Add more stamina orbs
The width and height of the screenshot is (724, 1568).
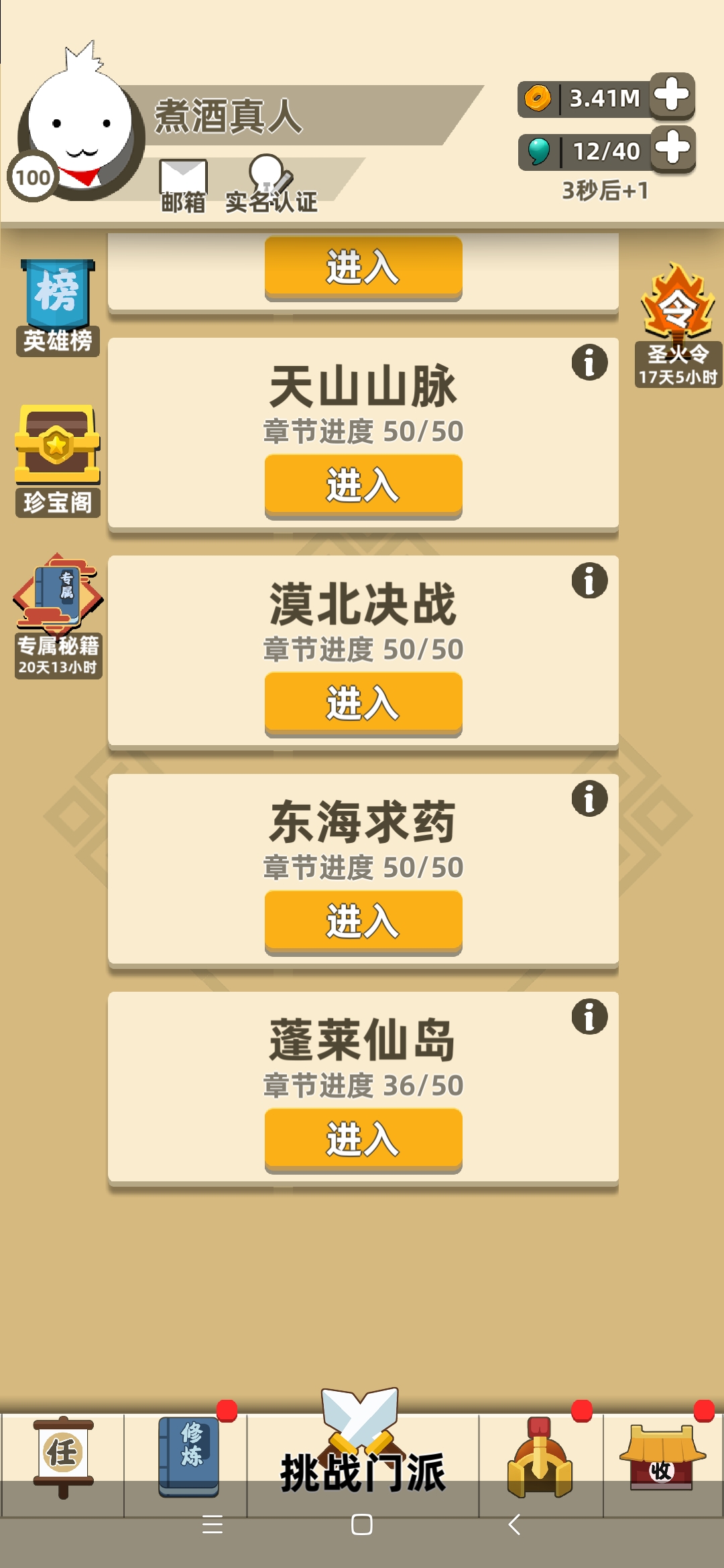click(x=672, y=149)
